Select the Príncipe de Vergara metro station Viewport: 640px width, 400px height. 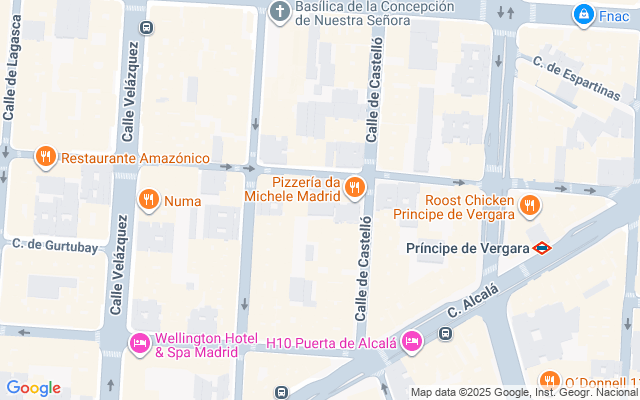coord(542,248)
